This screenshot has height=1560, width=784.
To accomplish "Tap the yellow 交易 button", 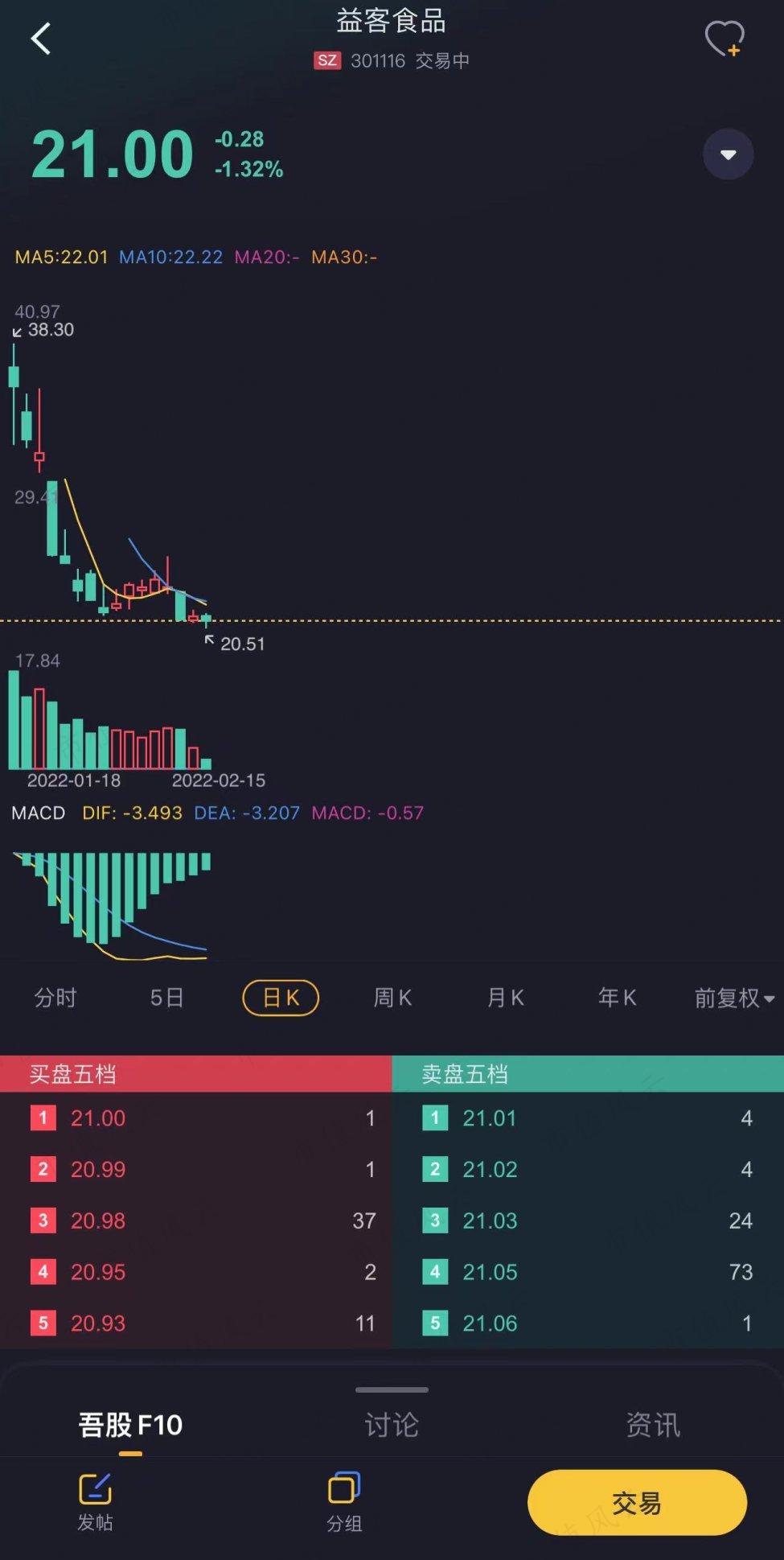I will click(x=637, y=1502).
